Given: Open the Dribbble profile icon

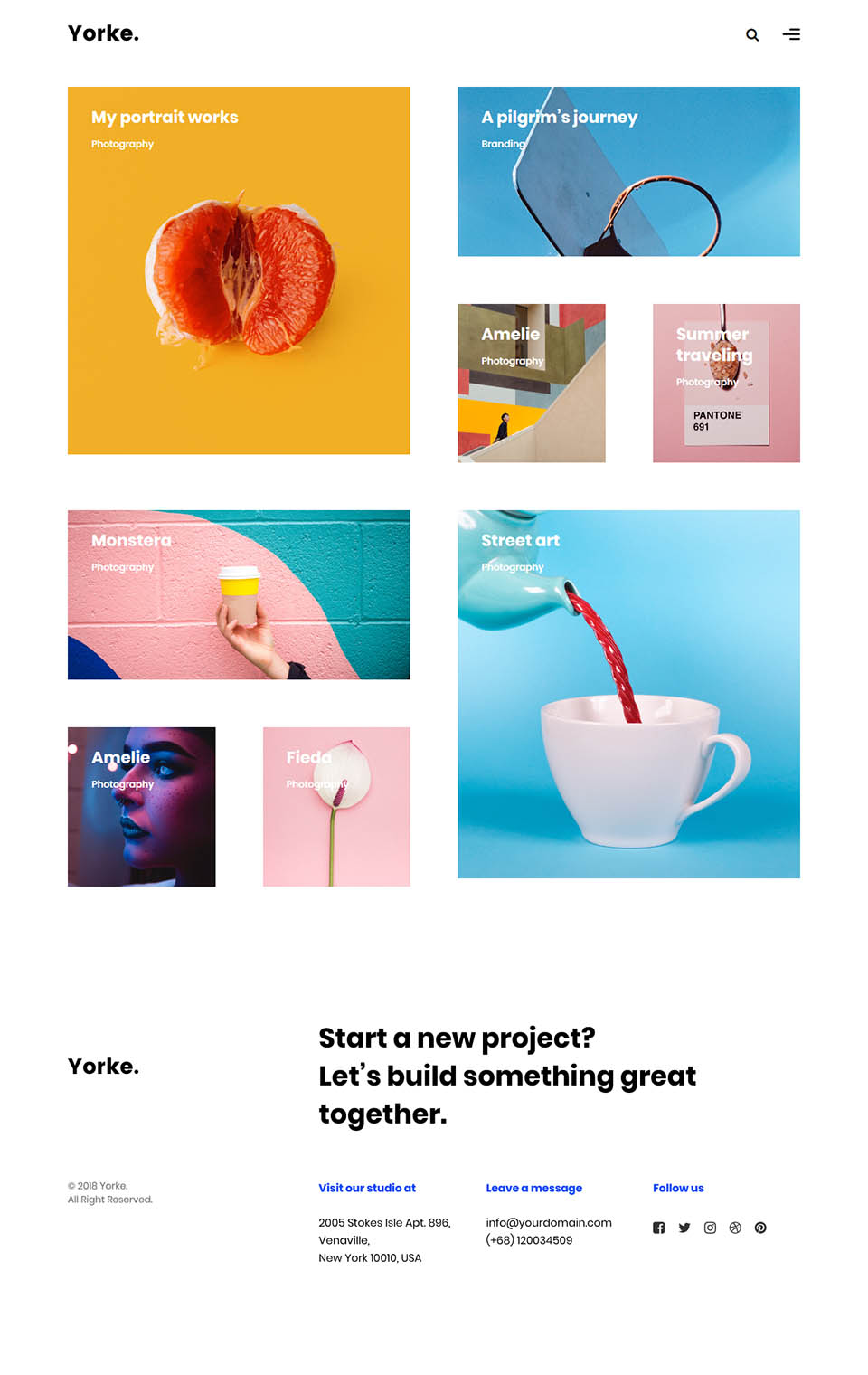Looking at the screenshot, I should click(735, 1228).
